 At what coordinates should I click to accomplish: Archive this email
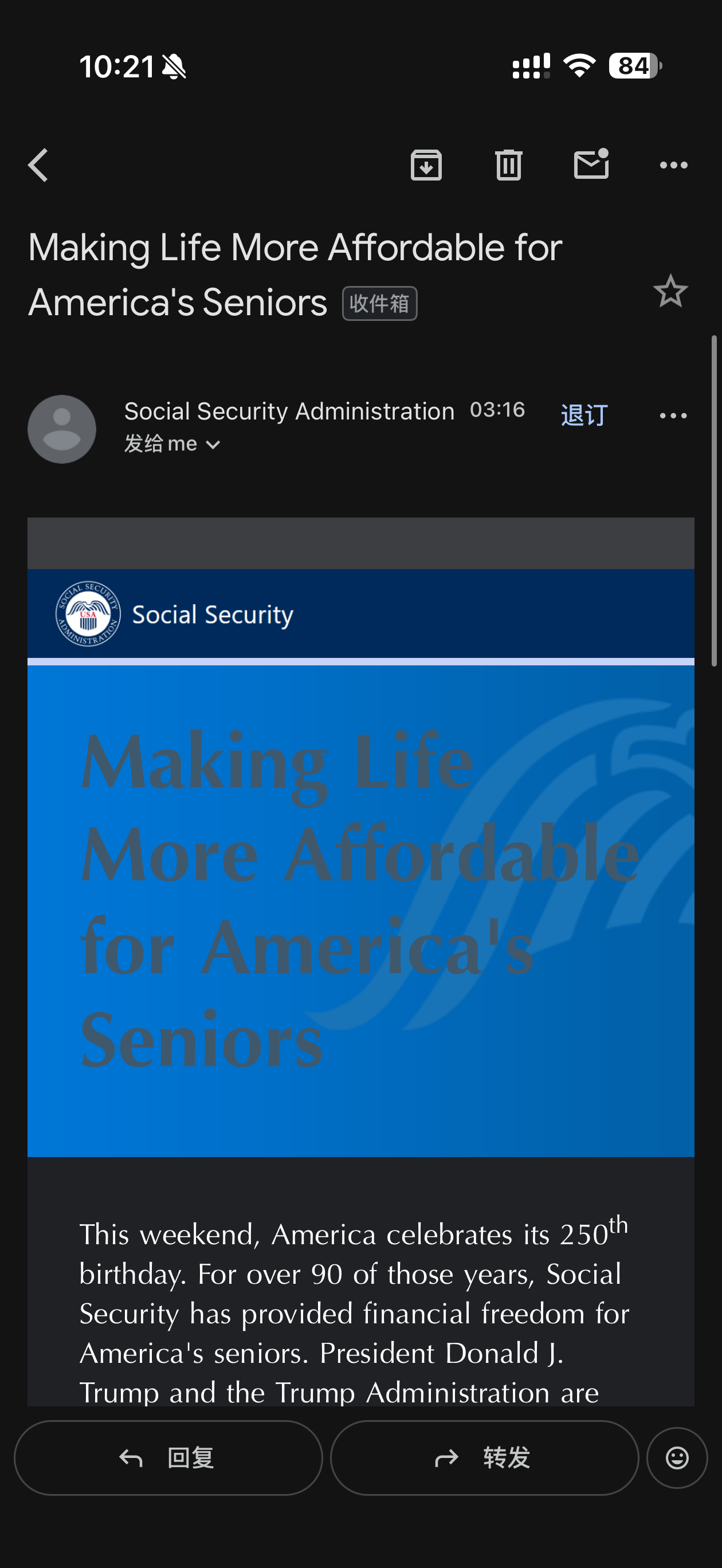tap(426, 165)
